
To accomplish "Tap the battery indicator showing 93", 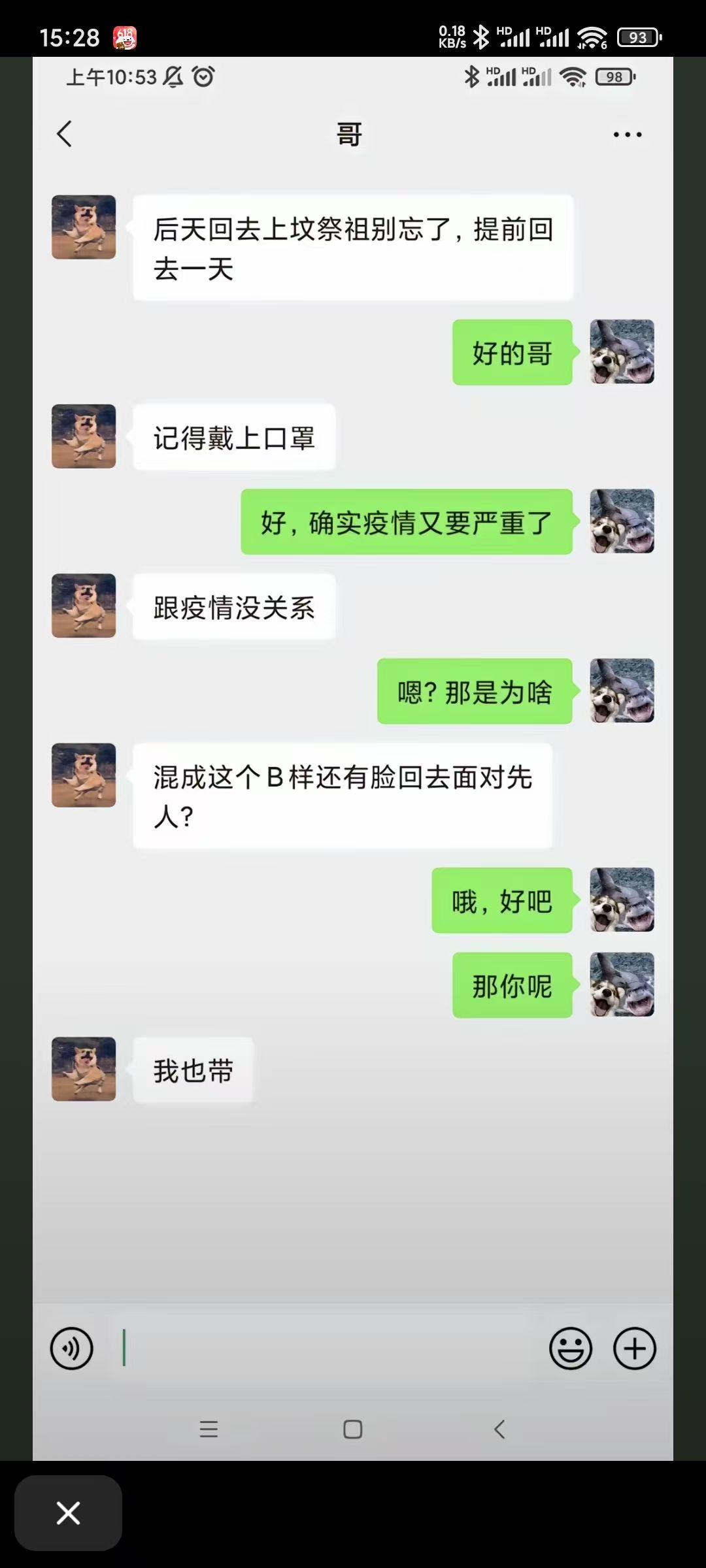I will click(x=637, y=37).
